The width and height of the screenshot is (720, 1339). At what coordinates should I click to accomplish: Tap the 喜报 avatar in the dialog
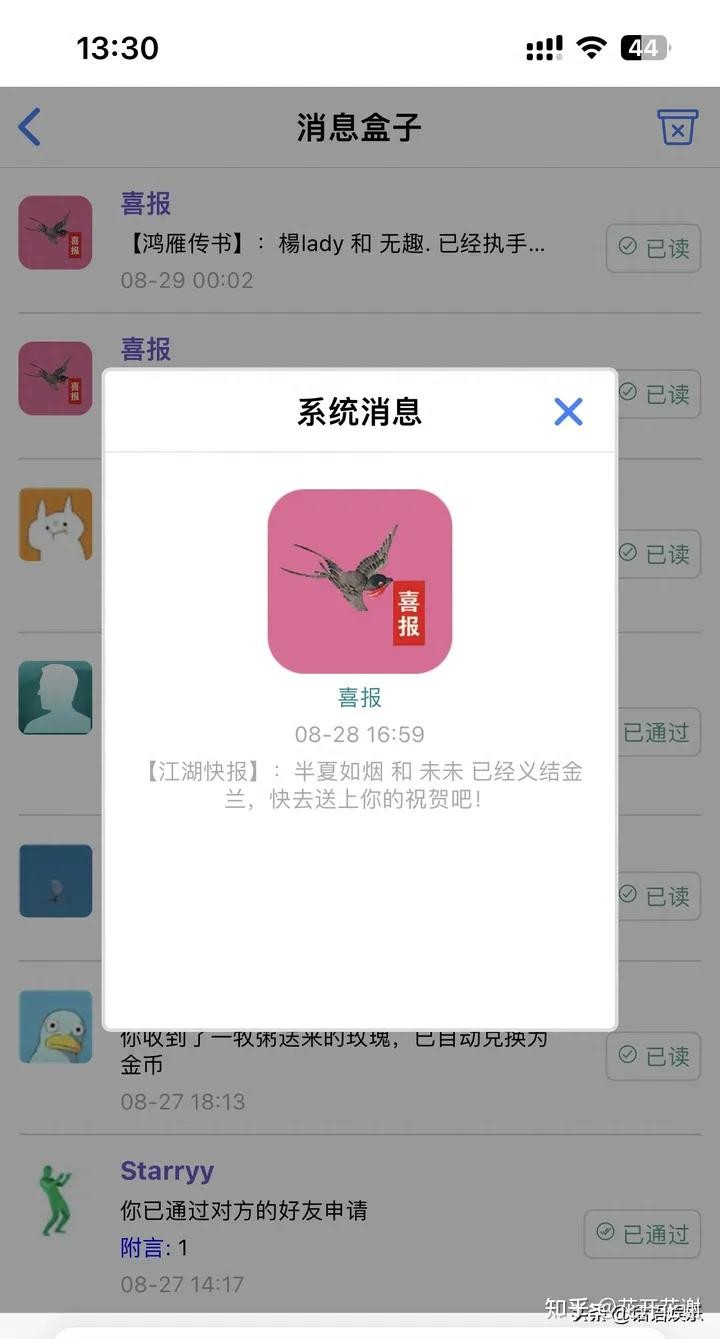pos(360,581)
